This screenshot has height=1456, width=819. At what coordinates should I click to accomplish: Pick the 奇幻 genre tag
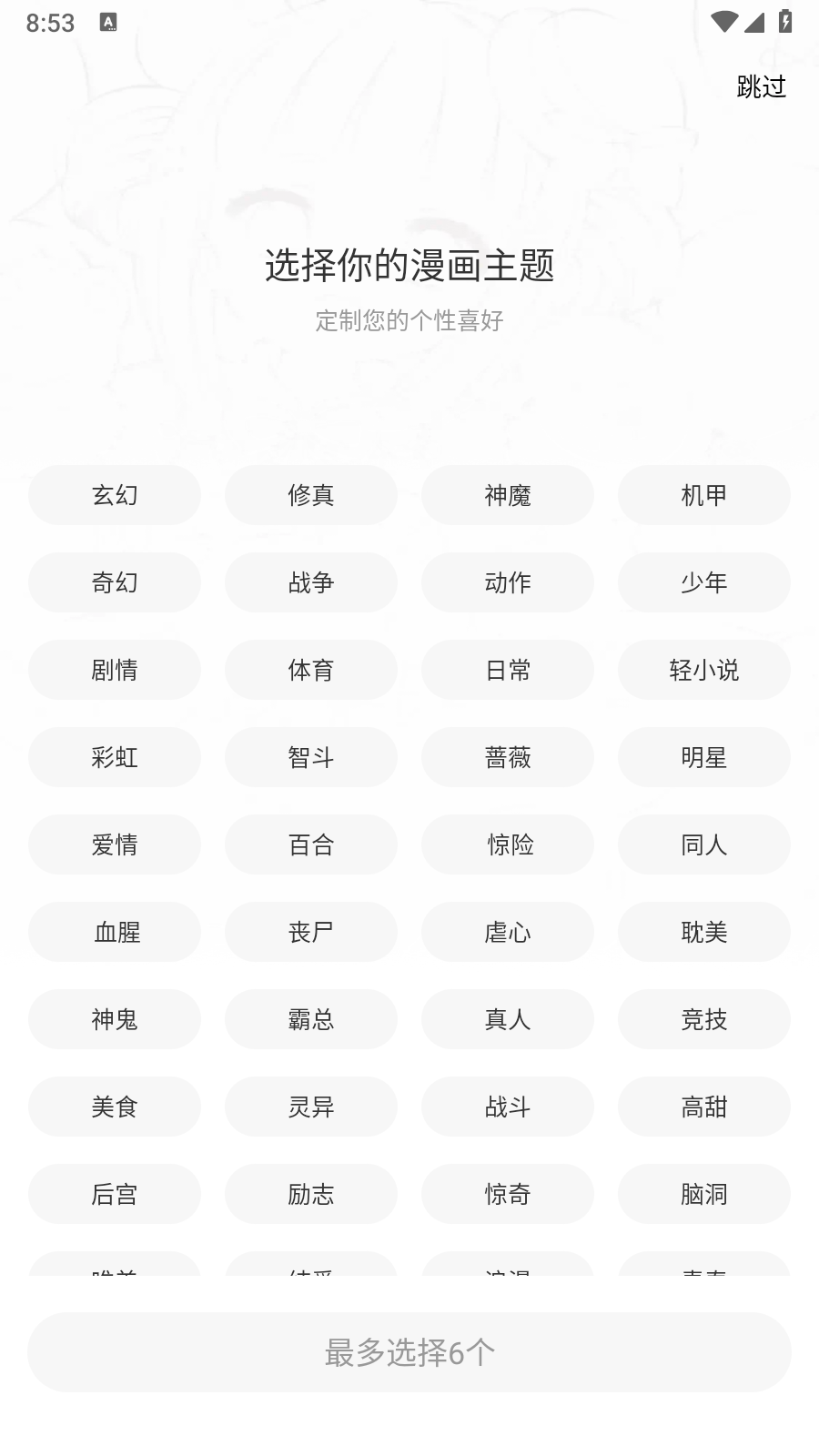pyautogui.click(x=115, y=582)
